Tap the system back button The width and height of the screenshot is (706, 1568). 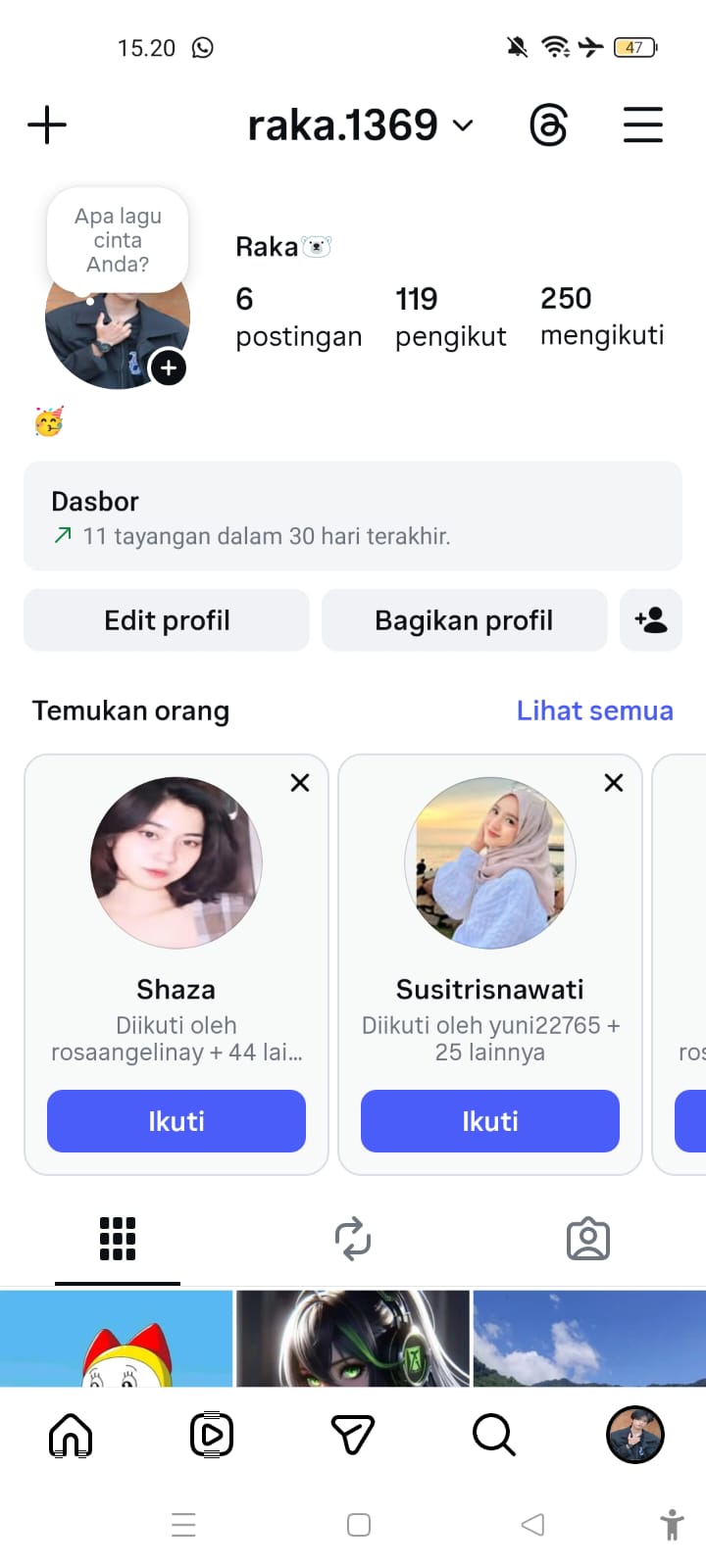coord(532,1525)
